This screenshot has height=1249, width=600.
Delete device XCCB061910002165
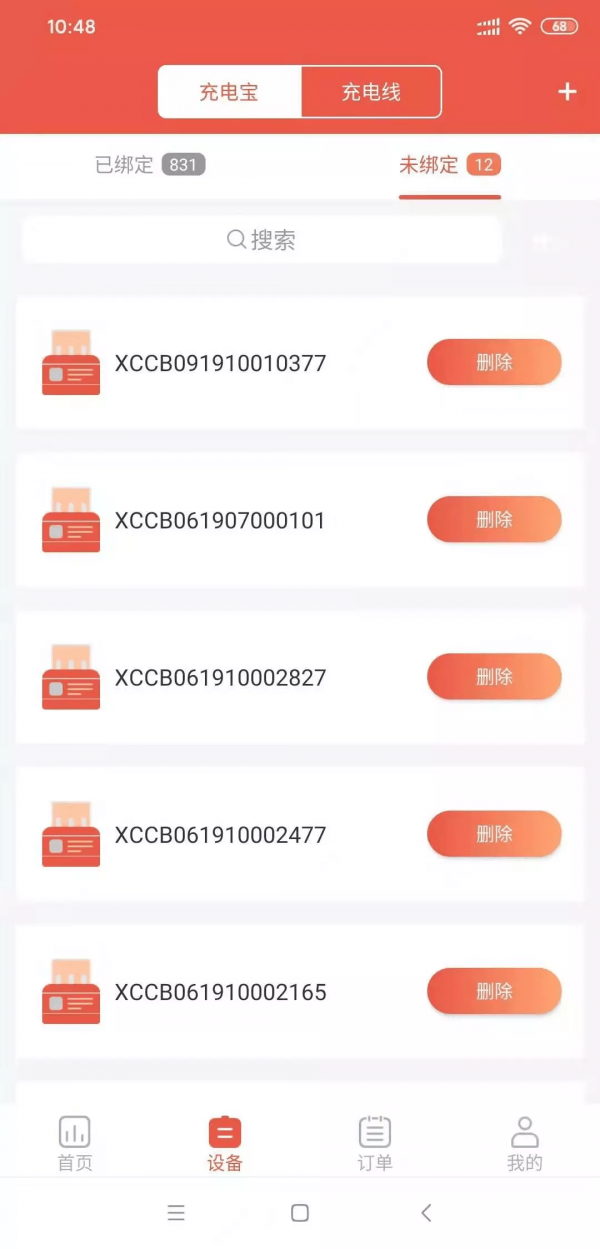click(494, 991)
